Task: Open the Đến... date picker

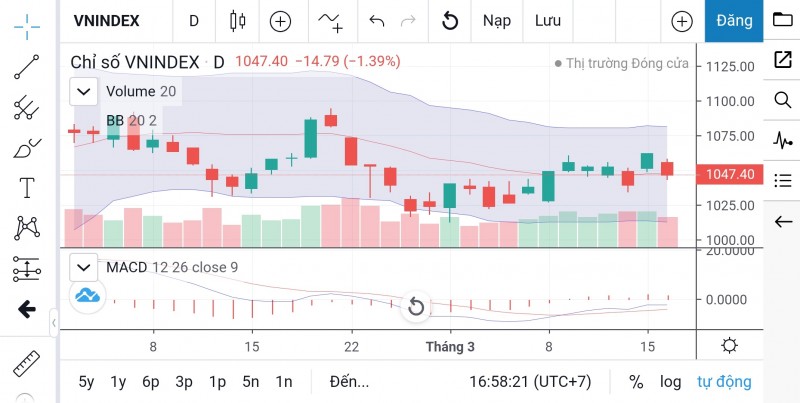Action: click(x=349, y=381)
